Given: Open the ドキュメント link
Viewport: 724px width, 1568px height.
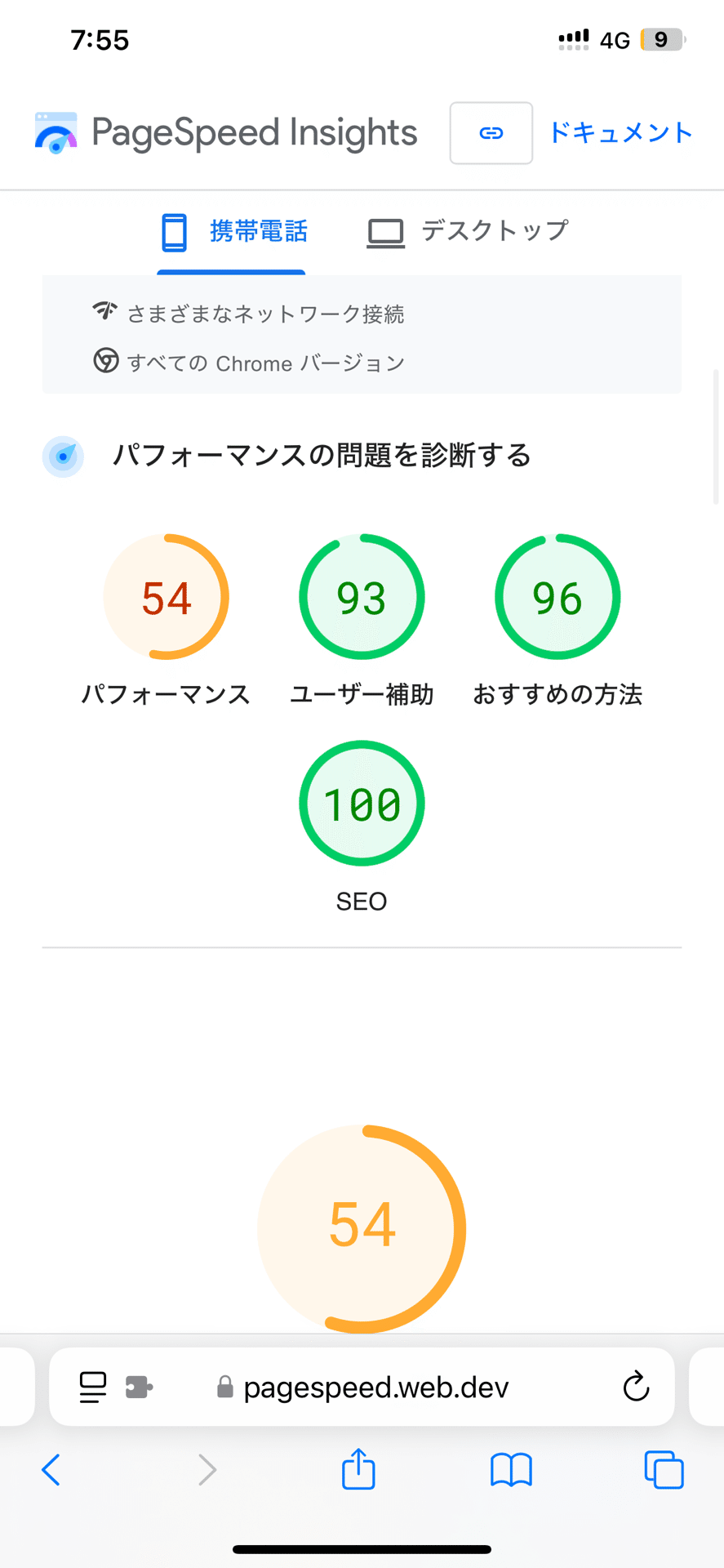Looking at the screenshot, I should 620,131.
